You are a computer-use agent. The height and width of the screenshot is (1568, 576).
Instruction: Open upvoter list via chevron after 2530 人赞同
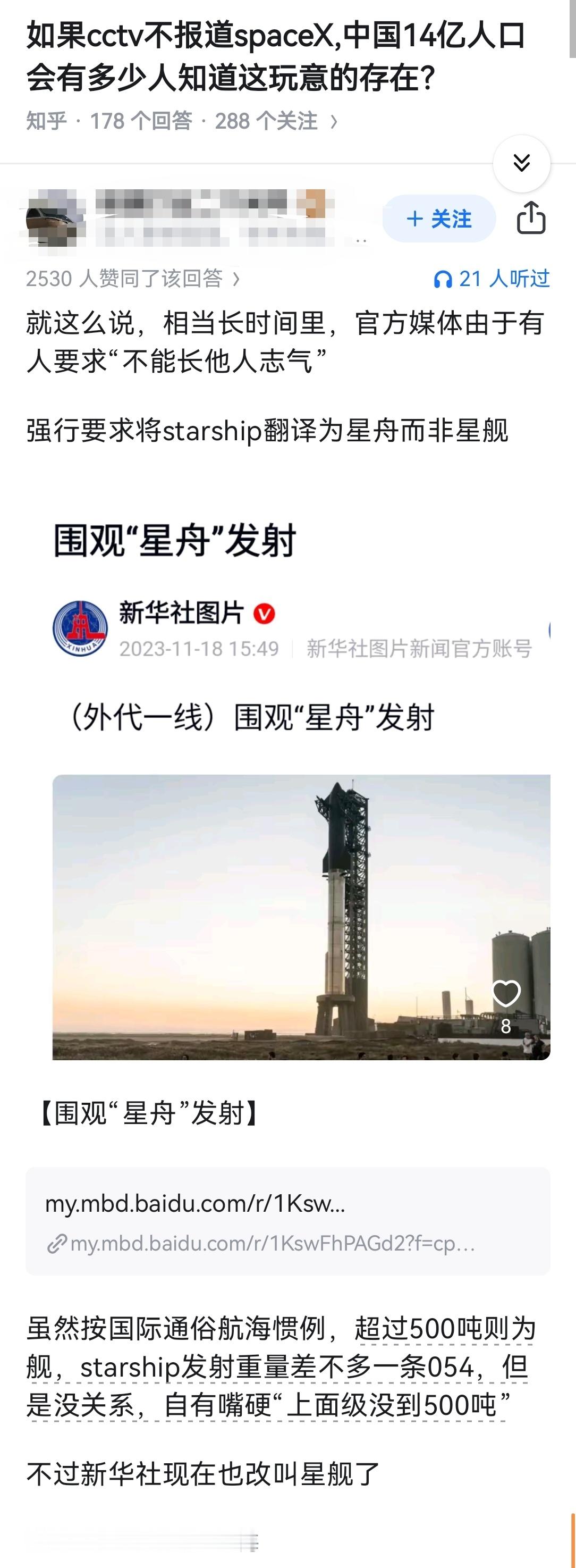(237, 279)
